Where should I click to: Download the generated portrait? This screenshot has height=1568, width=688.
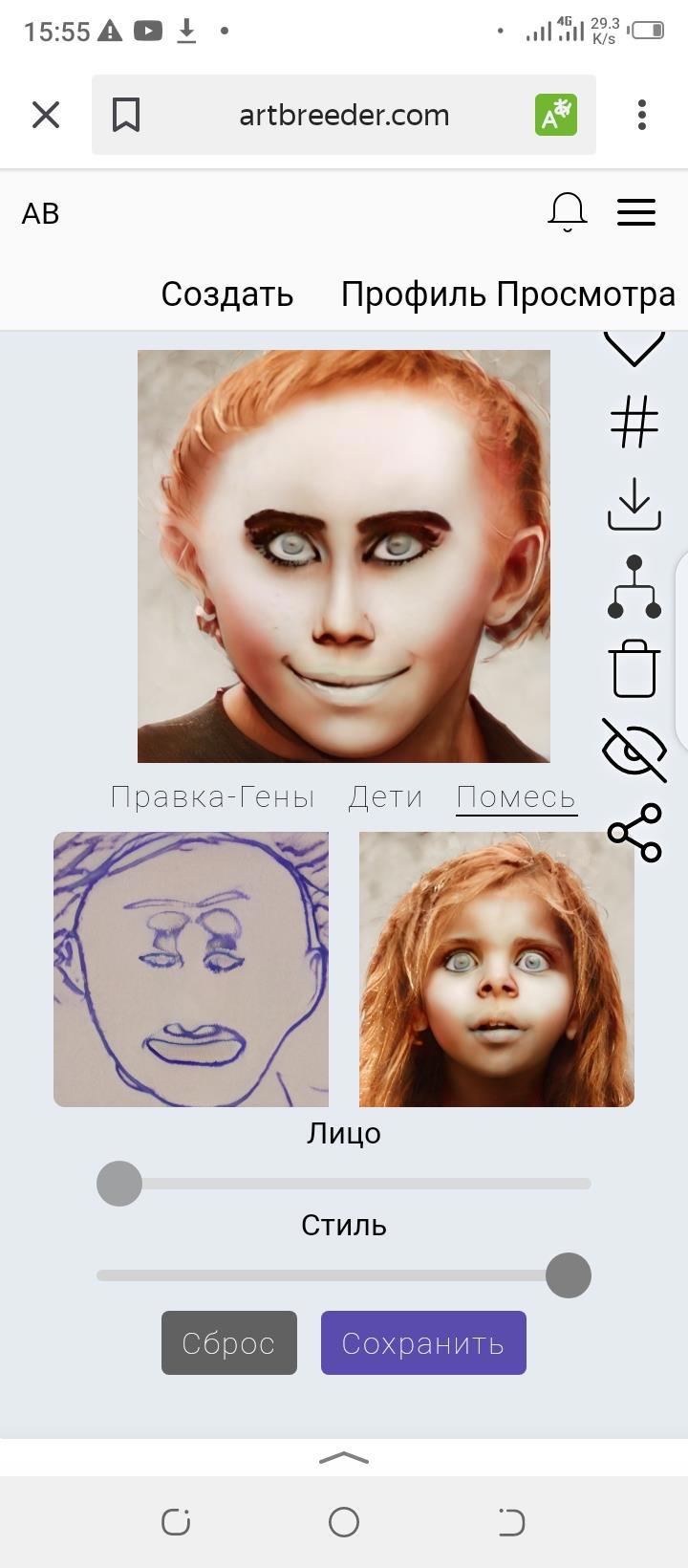[x=634, y=504]
